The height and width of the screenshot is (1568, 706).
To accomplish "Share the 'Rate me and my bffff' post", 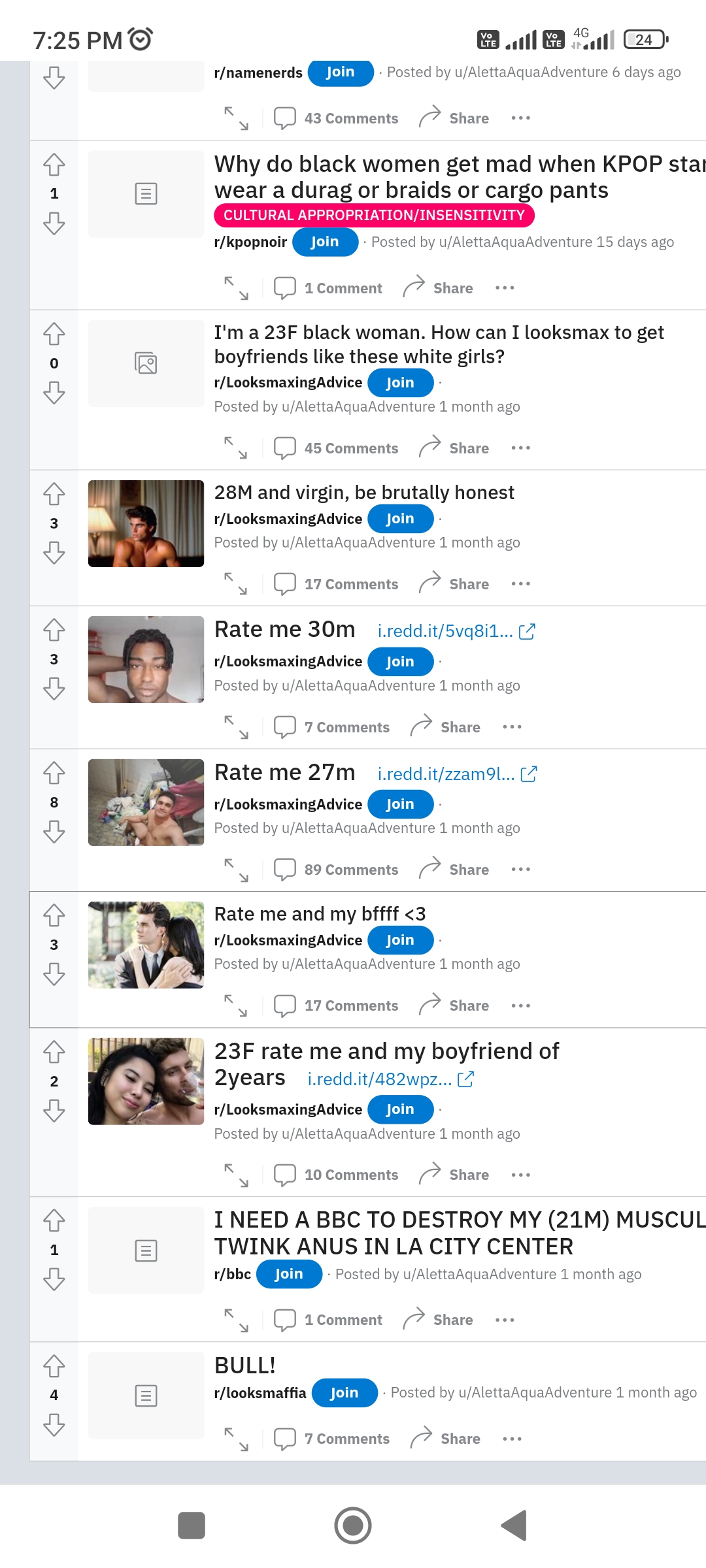I will 454,1005.
